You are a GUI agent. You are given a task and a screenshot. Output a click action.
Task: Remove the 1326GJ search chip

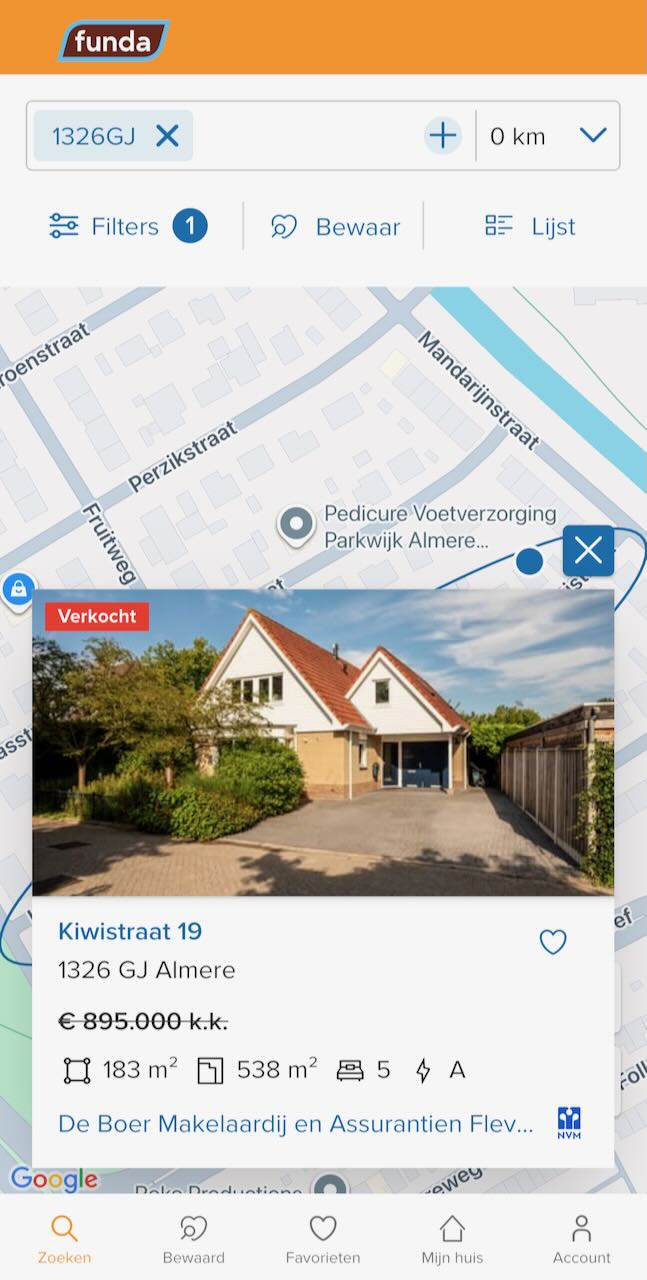click(x=167, y=136)
